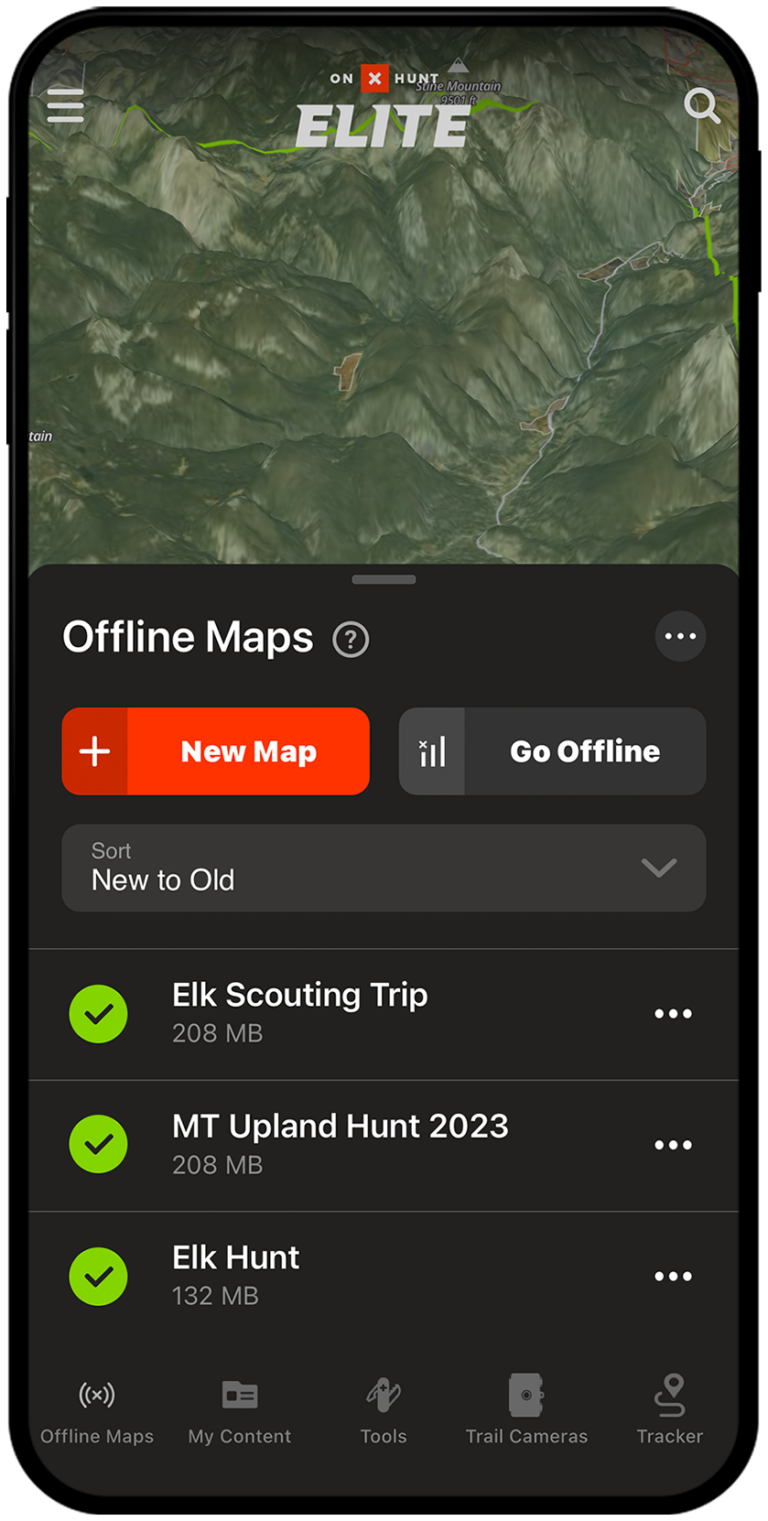Open overflow menu beside Offline Maps title
The height and width of the screenshot is (1521, 768).
(680, 637)
